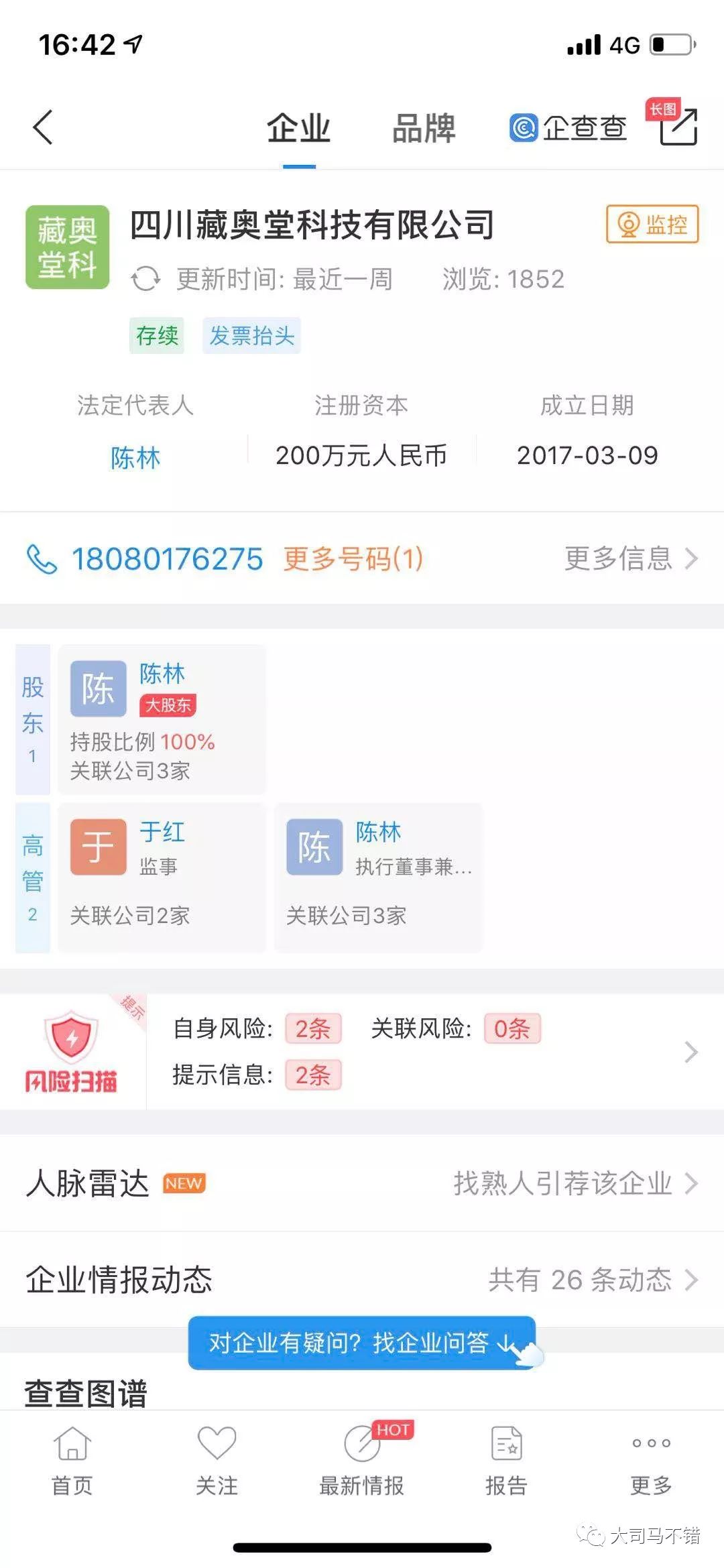724x1568 pixels.
Task: Switch to the 品牌 tab
Action: pyautogui.click(x=423, y=128)
